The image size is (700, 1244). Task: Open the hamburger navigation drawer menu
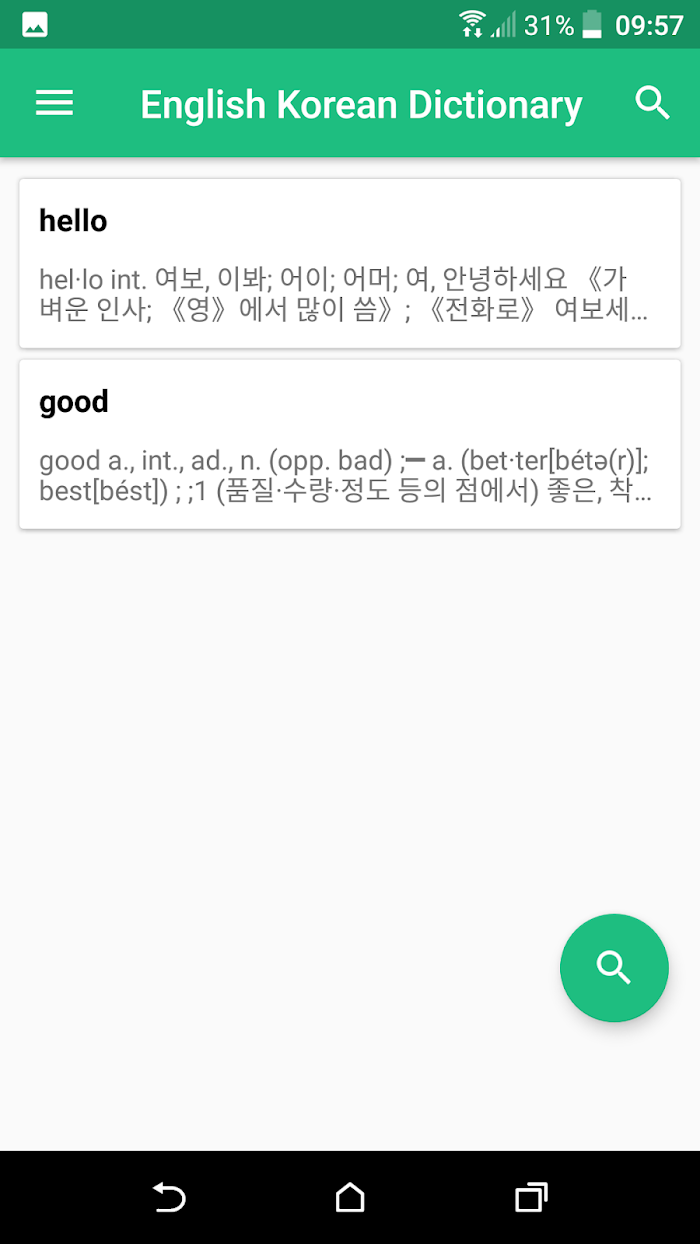(x=54, y=103)
